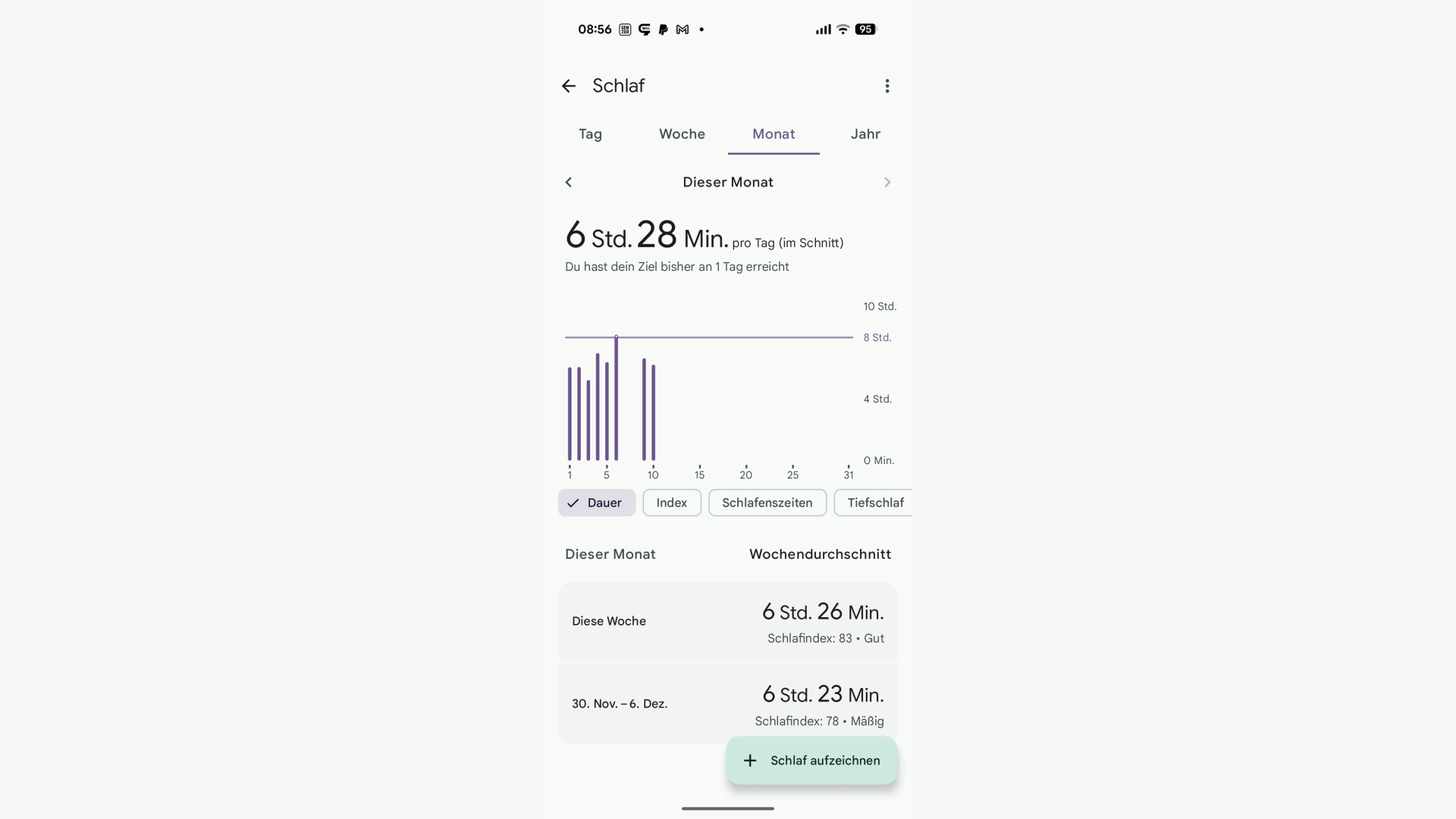
Task: Switch to the Jahr tab
Action: [x=865, y=134]
